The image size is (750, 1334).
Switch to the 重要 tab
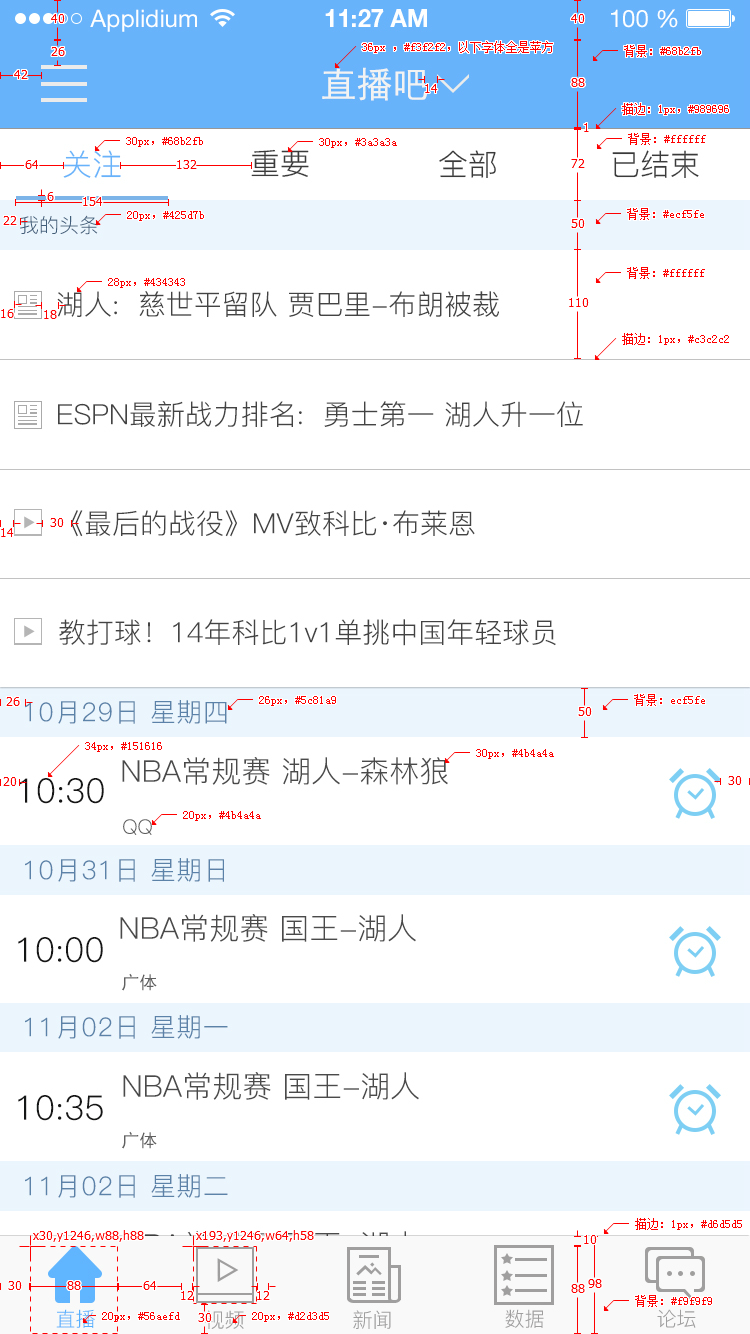pyautogui.click(x=280, y=165)
